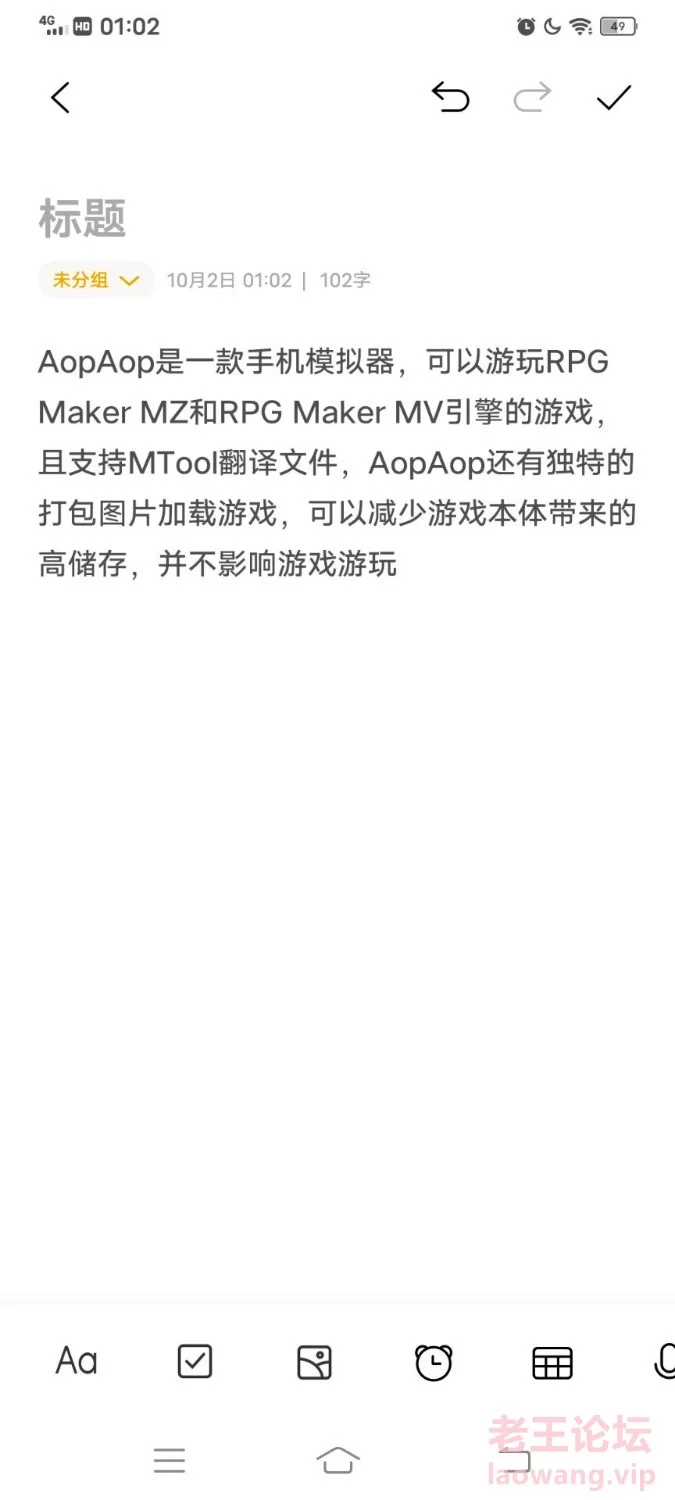The width and height of the screenshot is (675, 1500).
Task: Open the Aa text formatting options
Action: tap(76, 1361)
